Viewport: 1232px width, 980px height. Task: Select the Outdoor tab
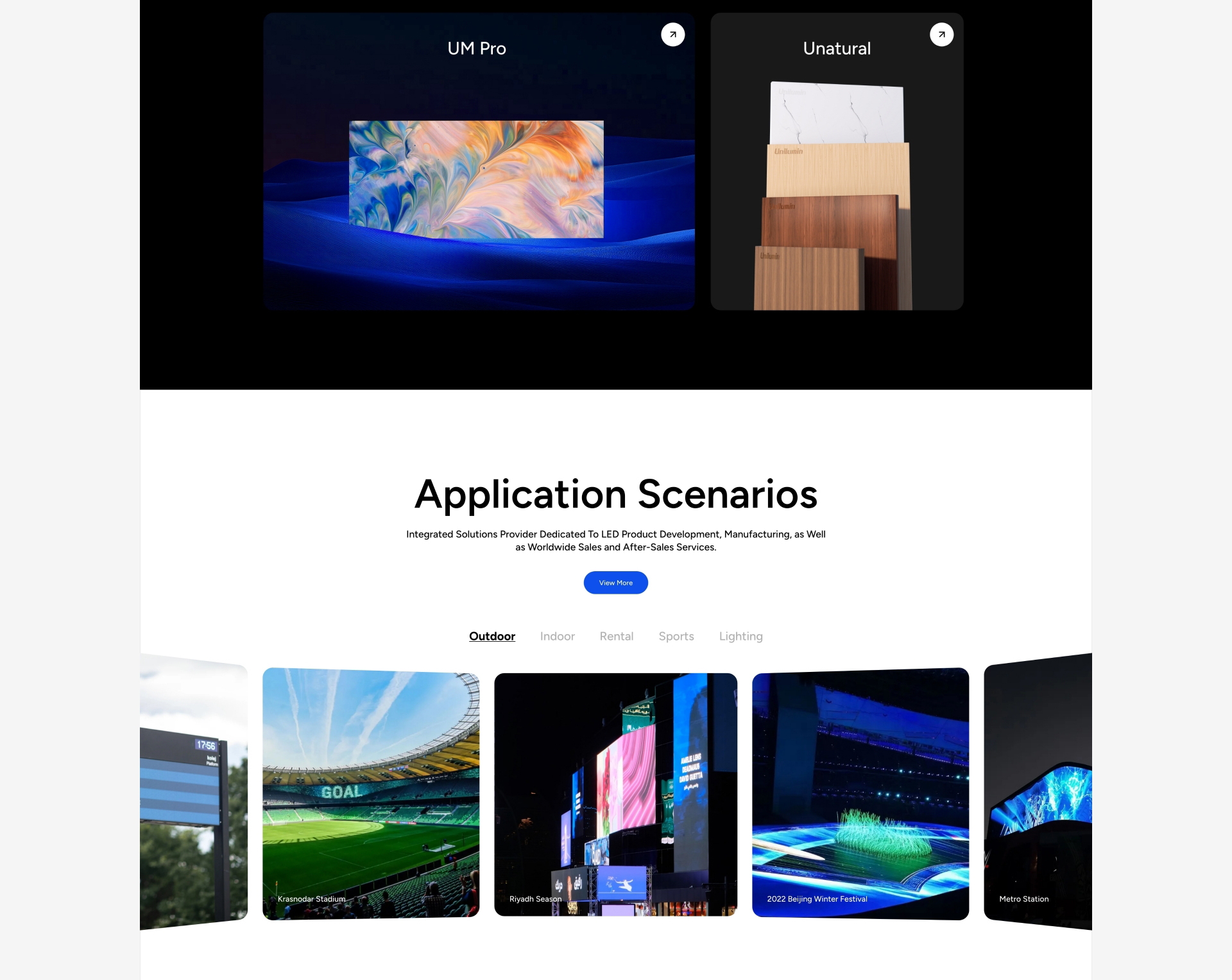492,636
